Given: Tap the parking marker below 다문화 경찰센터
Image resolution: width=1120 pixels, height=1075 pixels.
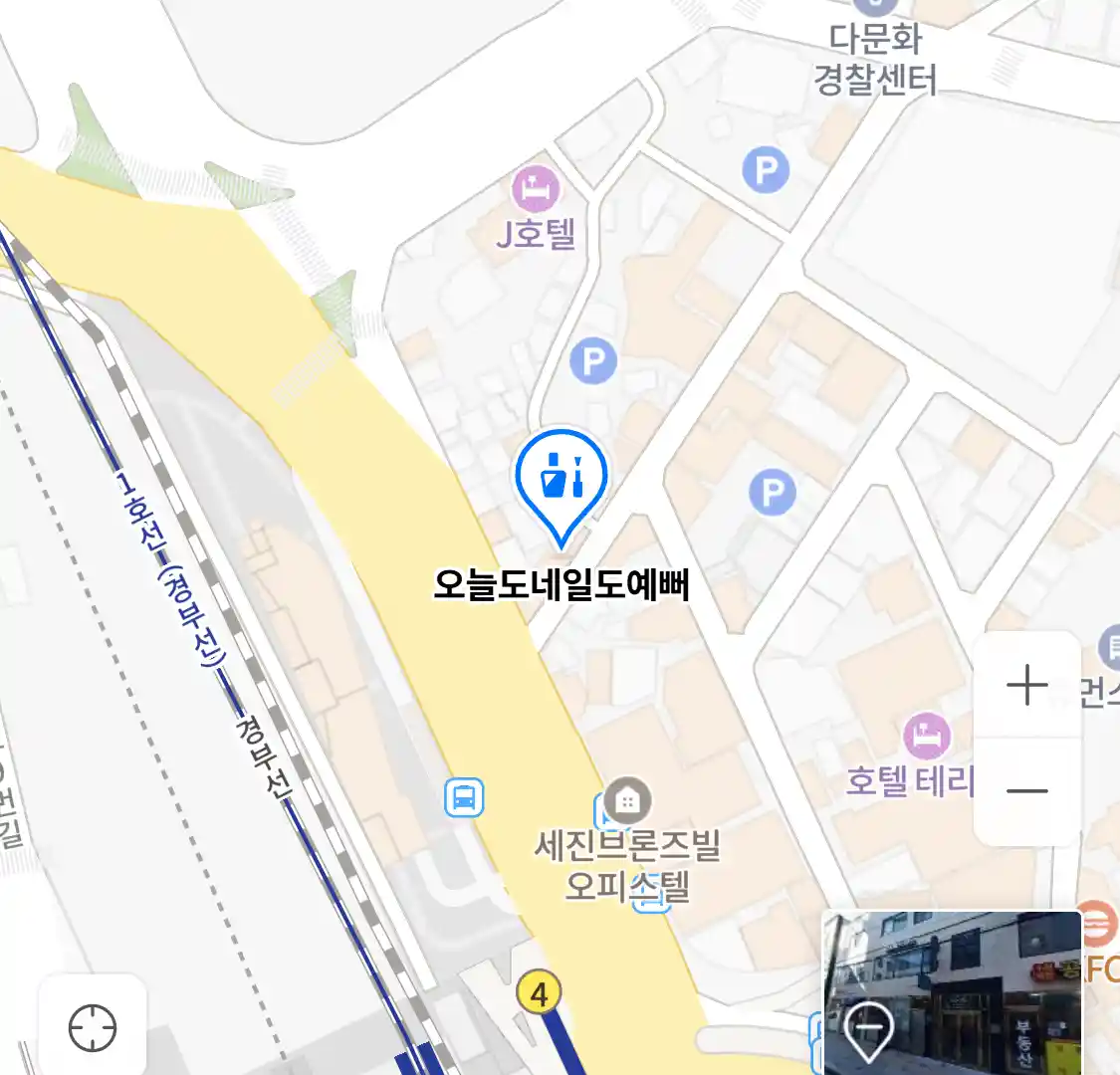Looking at the screenshot, I should 765,171.
